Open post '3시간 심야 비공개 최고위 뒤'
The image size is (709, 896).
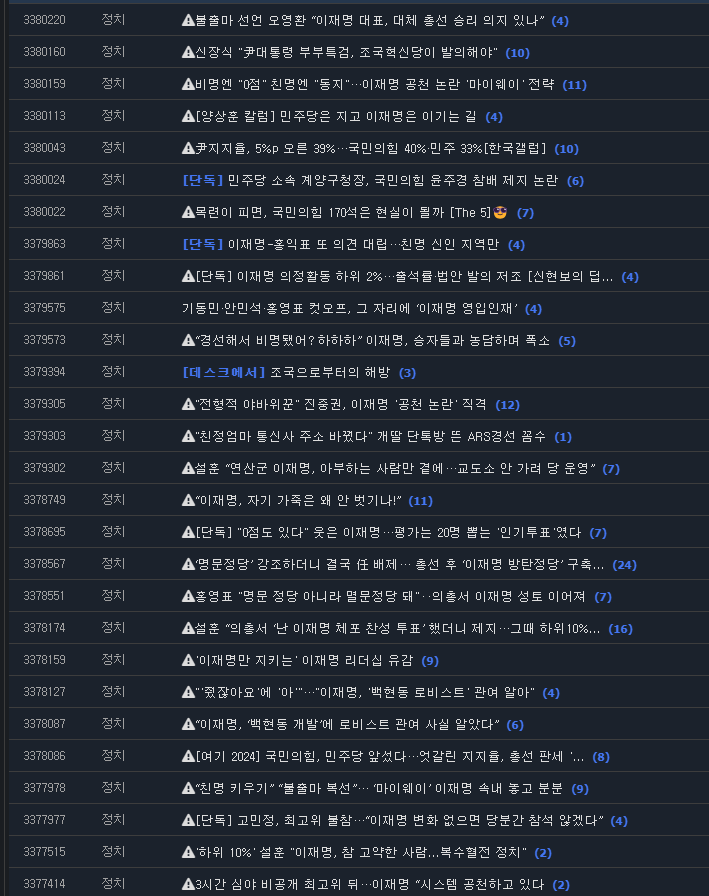(x=368, y=884)
